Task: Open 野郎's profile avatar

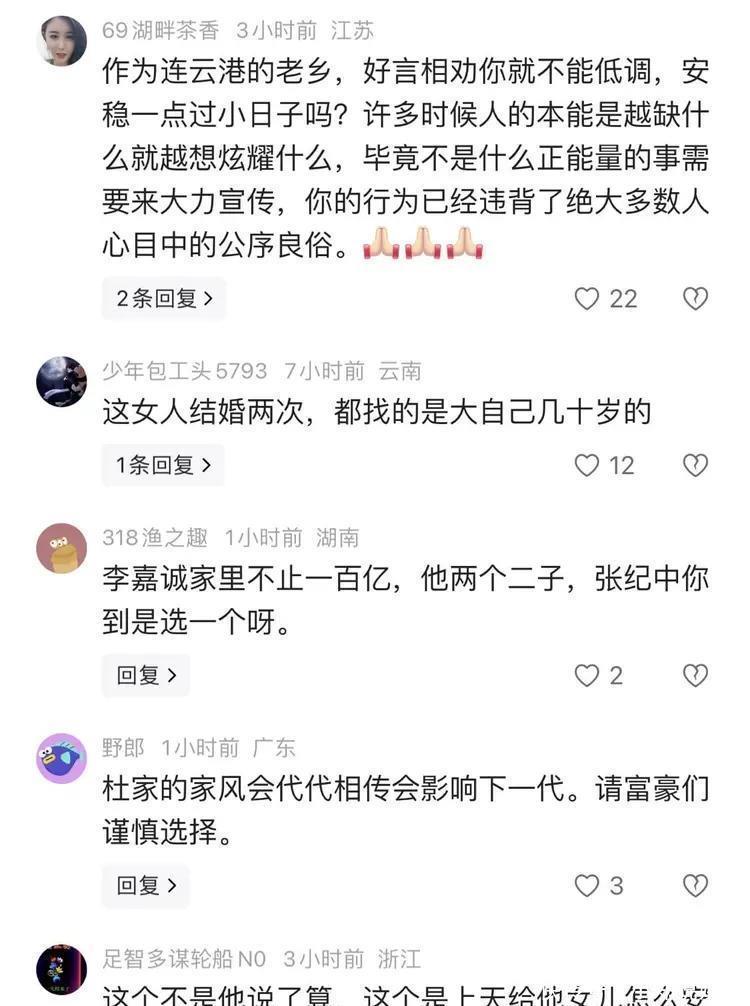Action: (x=61, y=758)
